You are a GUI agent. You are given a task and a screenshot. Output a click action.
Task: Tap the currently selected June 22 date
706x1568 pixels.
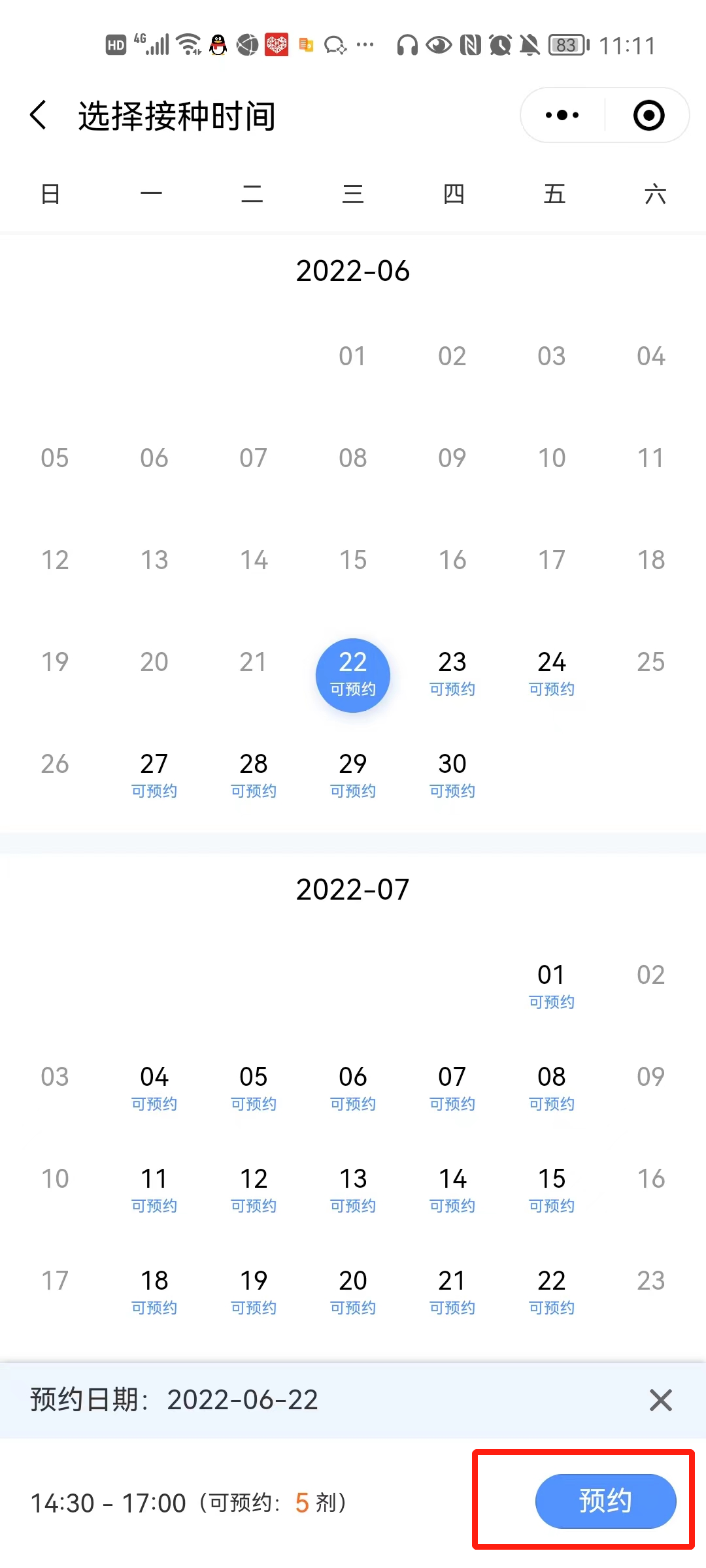(353, 675)
